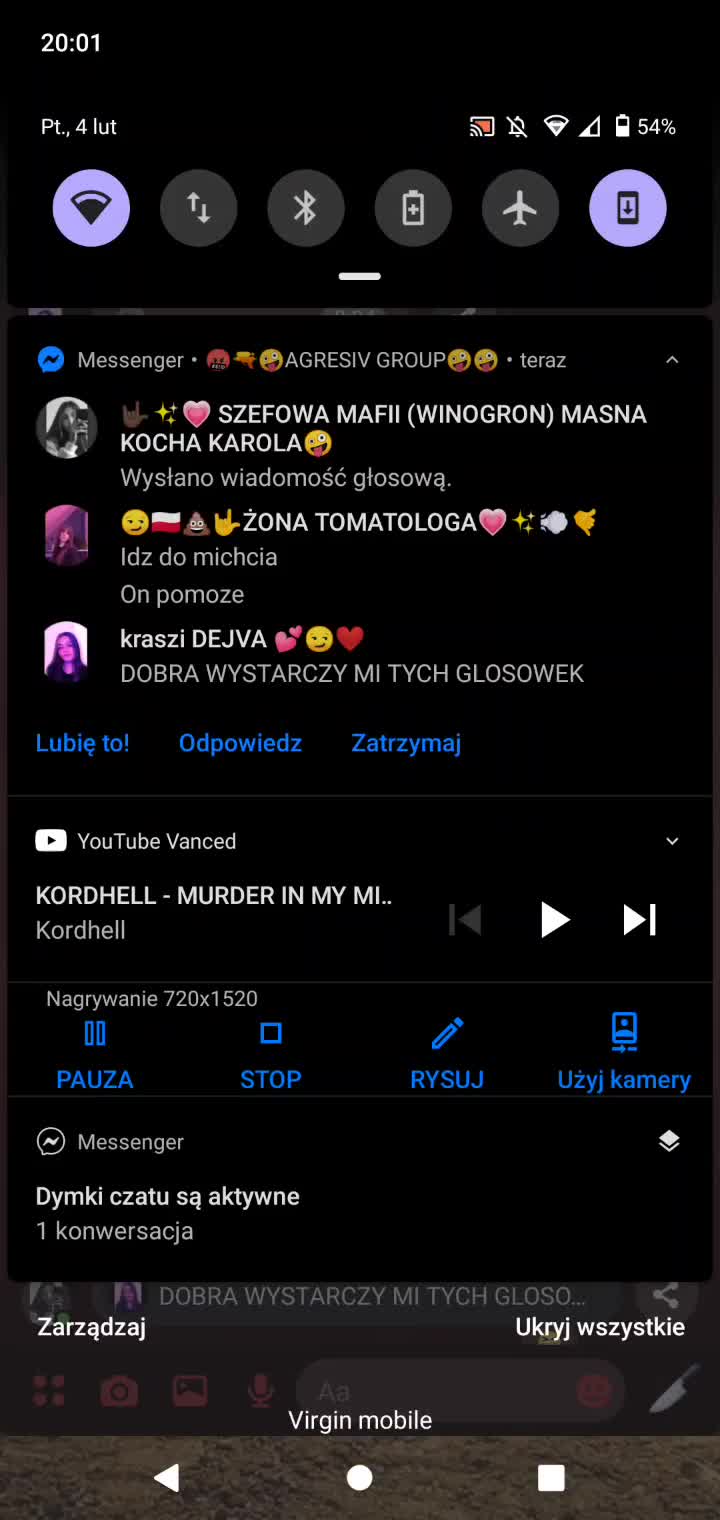This screenshot has height=1520, width=720.
Task: Open Zarządzaj notification settings
Action: 92,1327
